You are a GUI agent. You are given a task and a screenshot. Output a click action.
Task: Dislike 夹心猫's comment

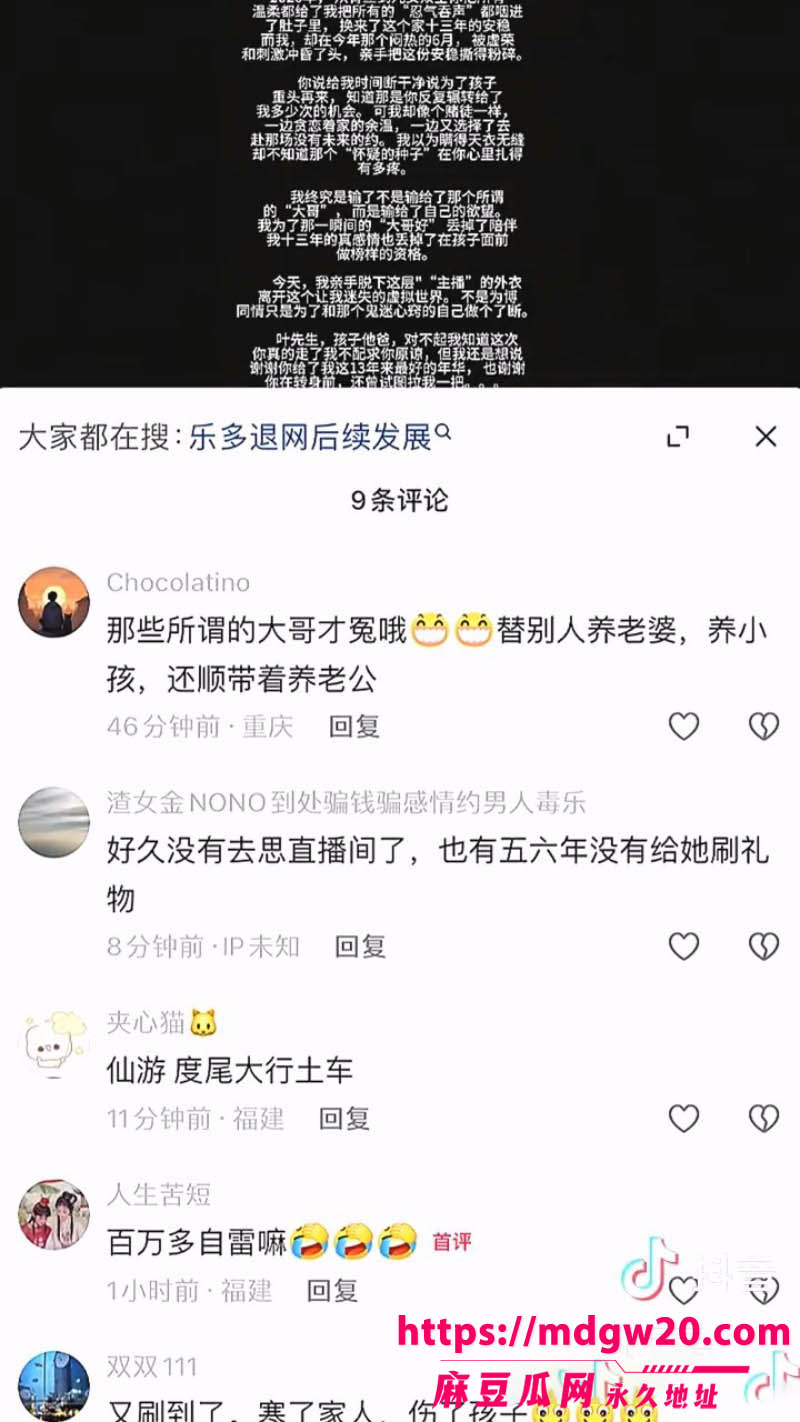(x=764, y=1118)
